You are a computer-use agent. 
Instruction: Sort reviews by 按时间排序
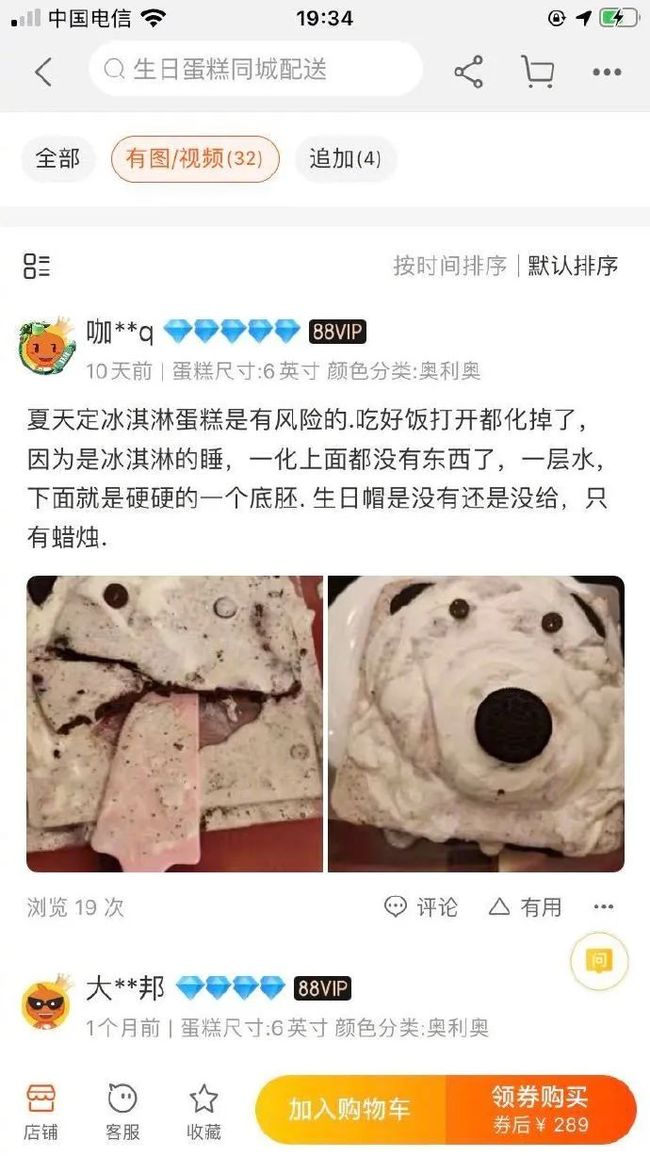coord(450,265)
